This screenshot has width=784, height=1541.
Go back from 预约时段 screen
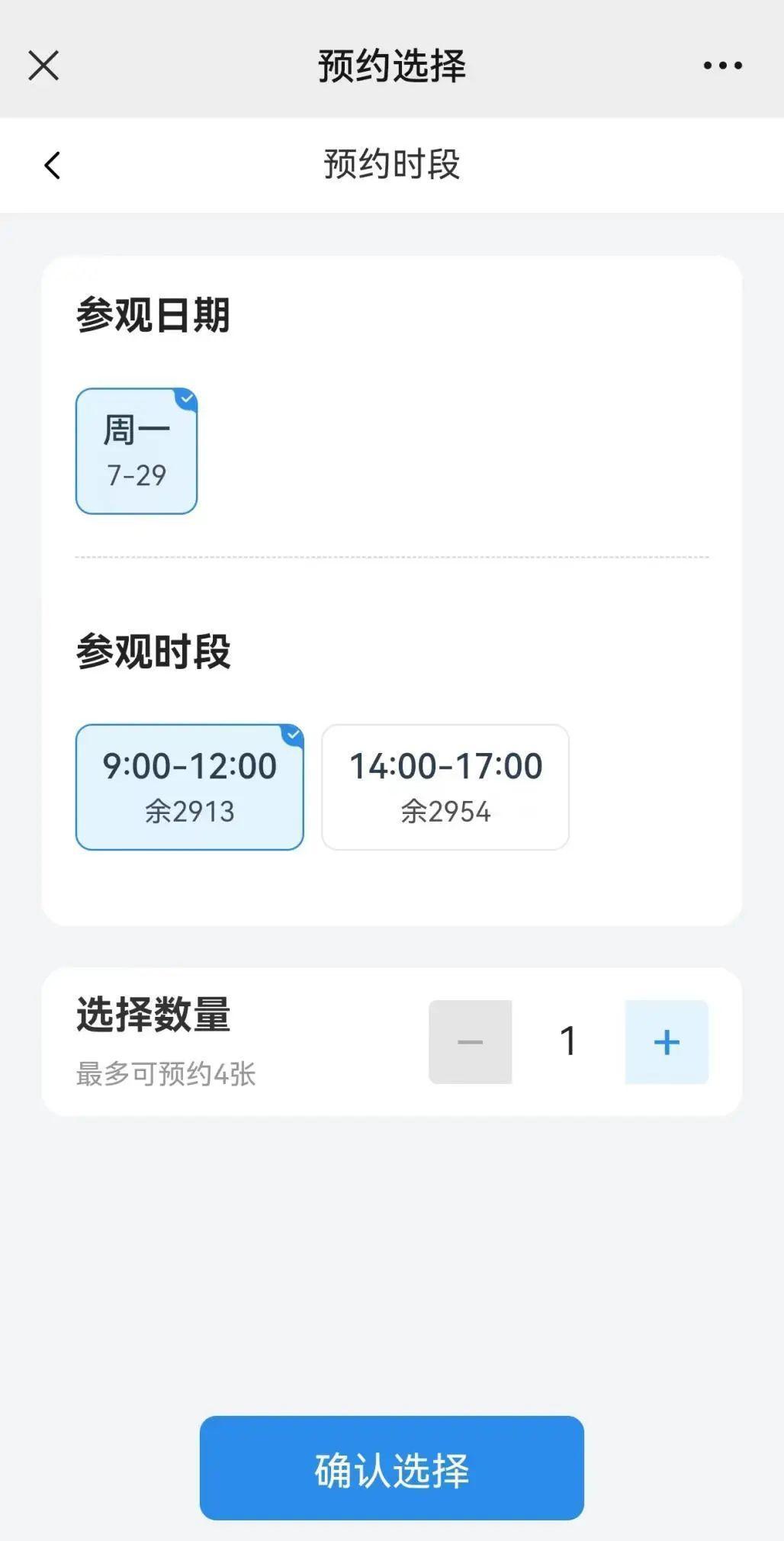(52, 165)
